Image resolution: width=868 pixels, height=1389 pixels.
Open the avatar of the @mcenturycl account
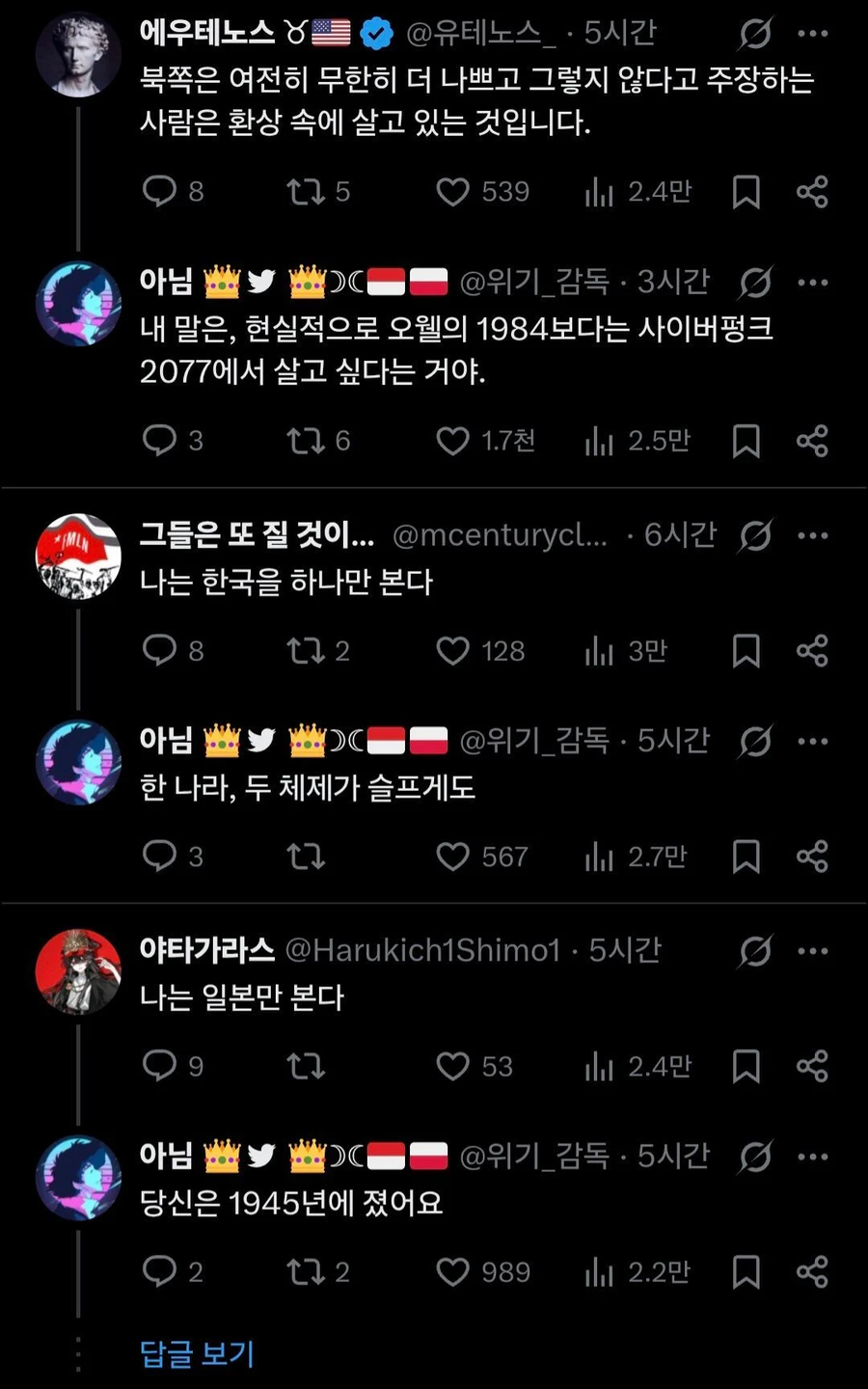(78, 557)
